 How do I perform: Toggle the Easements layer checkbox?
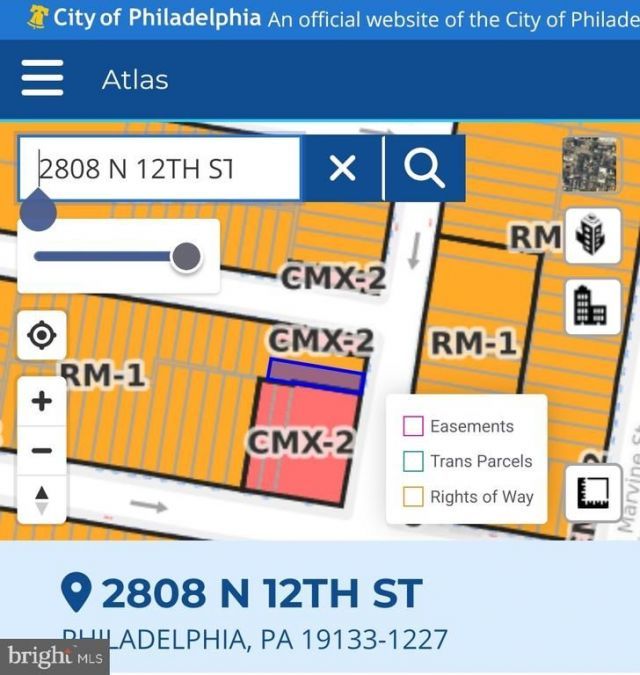coord(413,426)
